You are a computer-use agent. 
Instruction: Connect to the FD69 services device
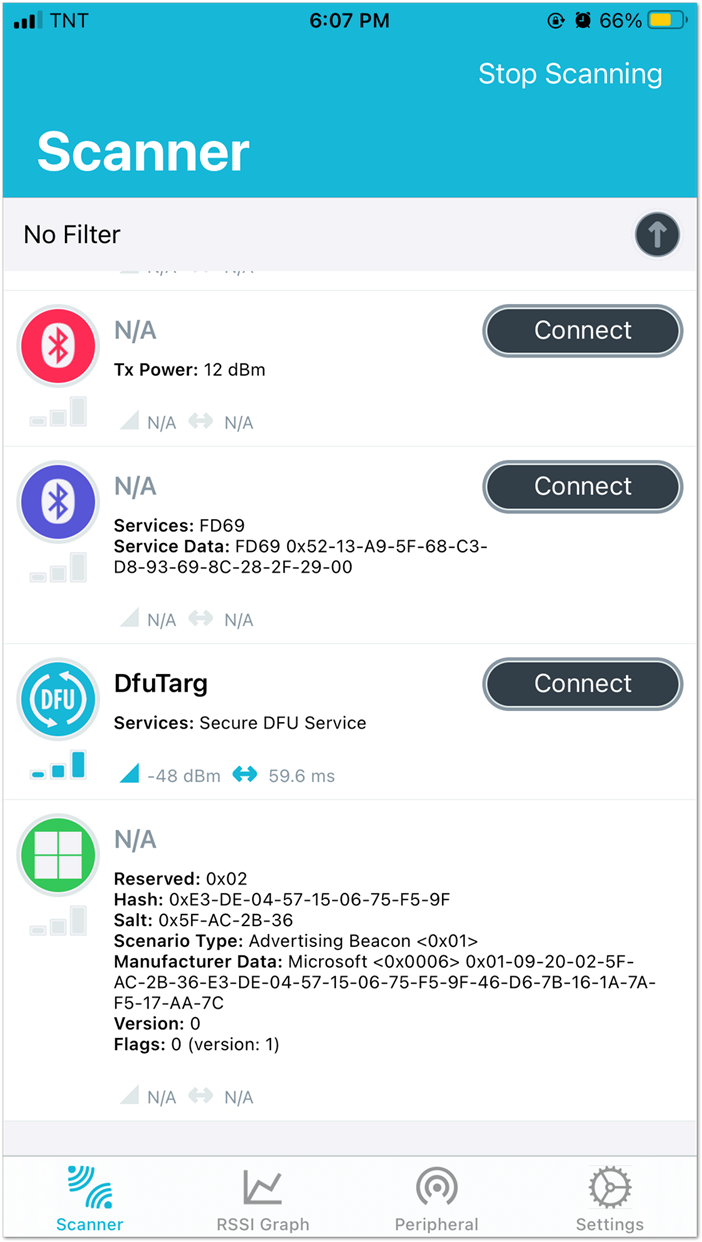(583, 487)
